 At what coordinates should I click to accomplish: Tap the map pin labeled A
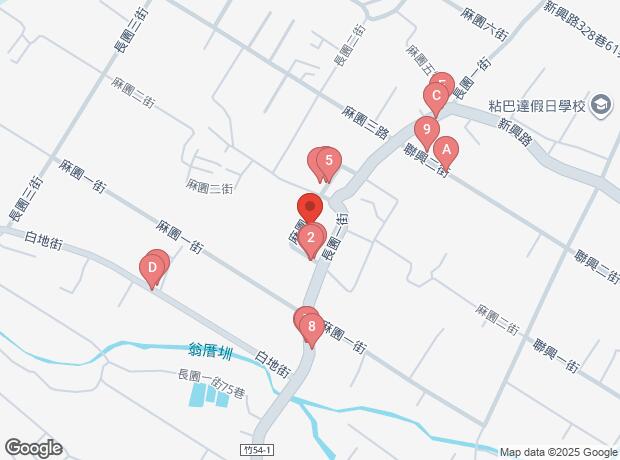click(x=447, y=151)
